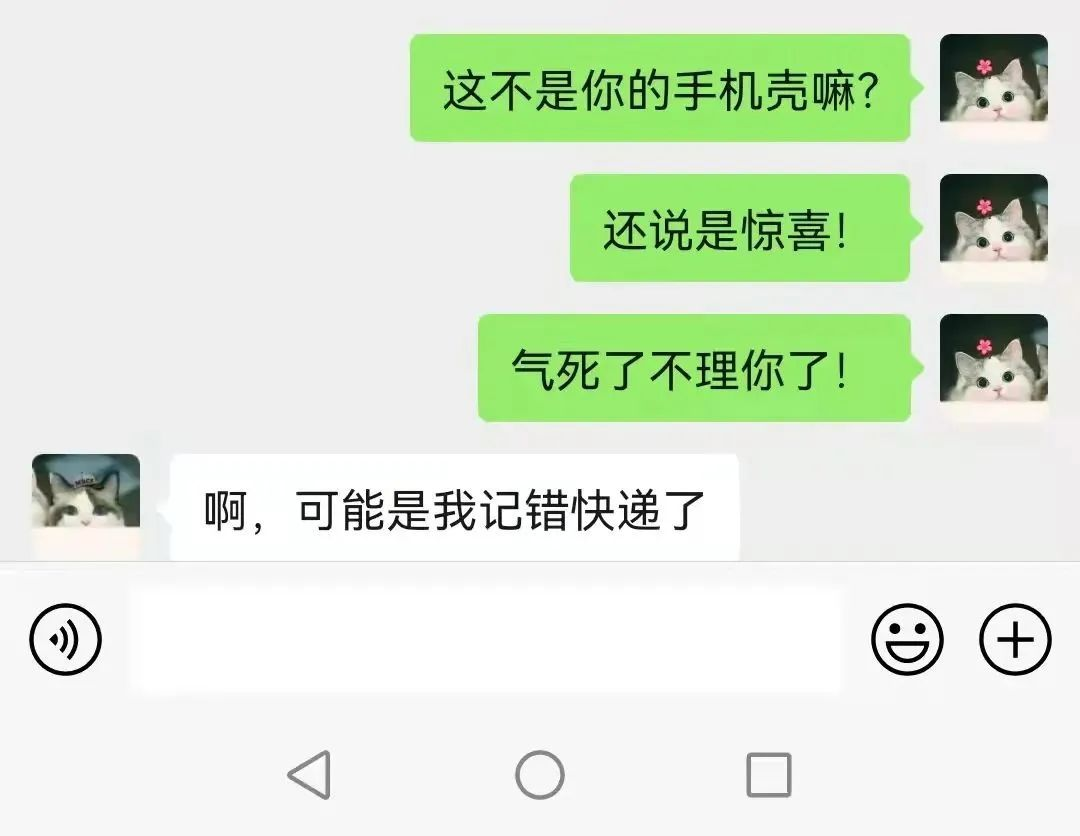Open avatar beside "这不是你的手机壳嘛?"
Viewport: 1080px width, 836px height.
pyautogui.click(x=993, y=80)
